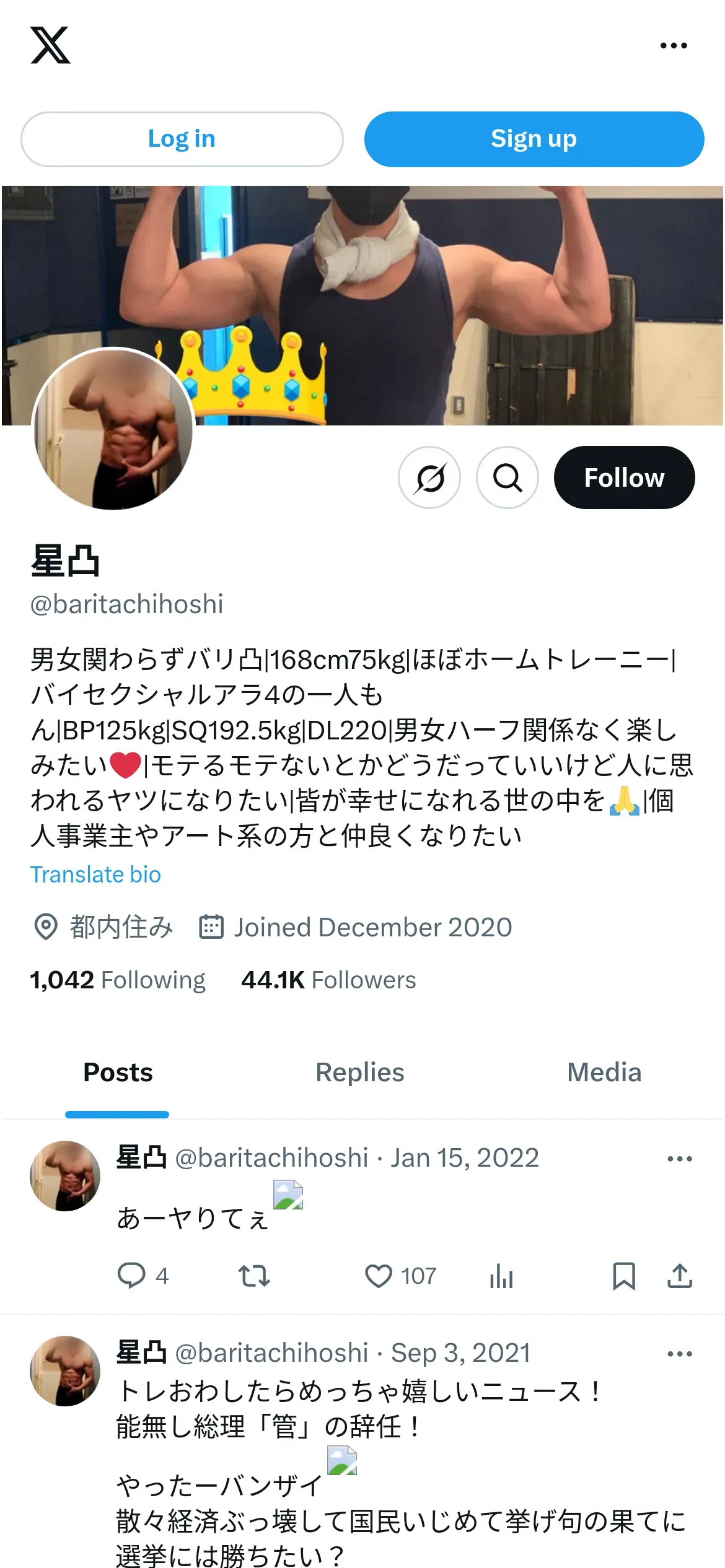This screenshot has width=725, height=1568.
Task: Switch to the Replies tab
Action: point(359,1073)
